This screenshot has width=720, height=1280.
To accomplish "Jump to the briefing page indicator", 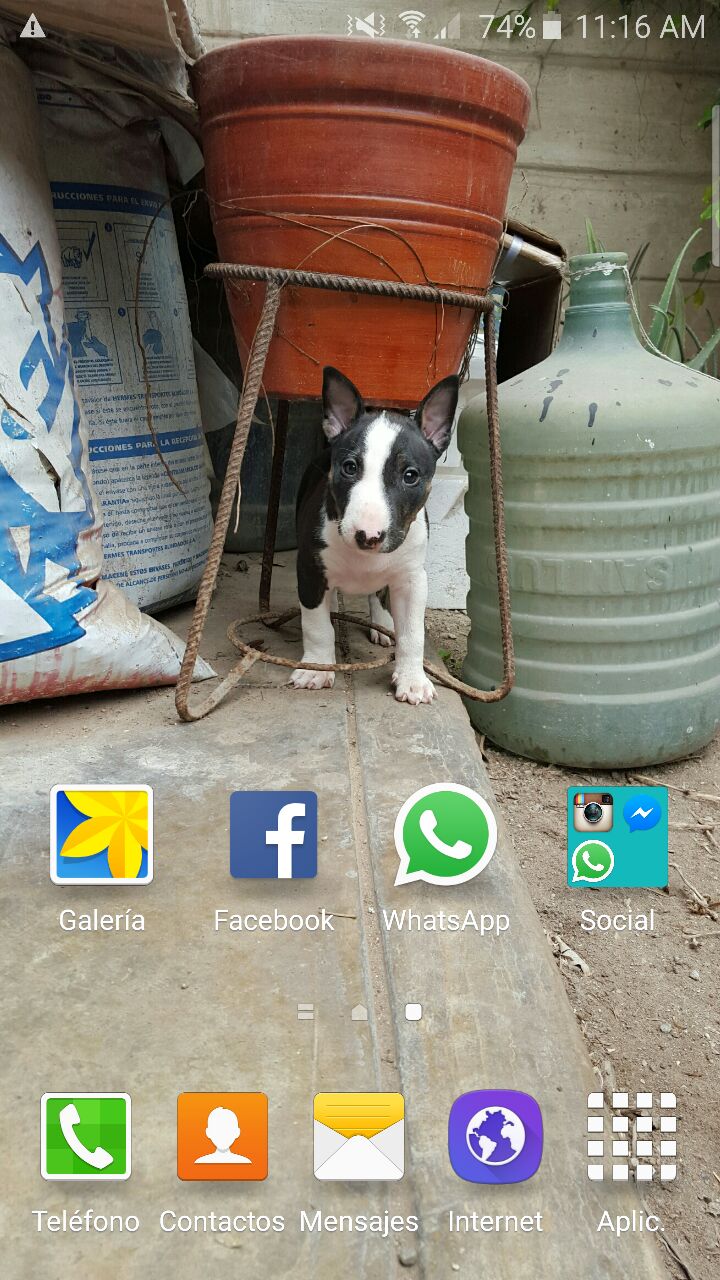I will click(x=306, y=1012).
